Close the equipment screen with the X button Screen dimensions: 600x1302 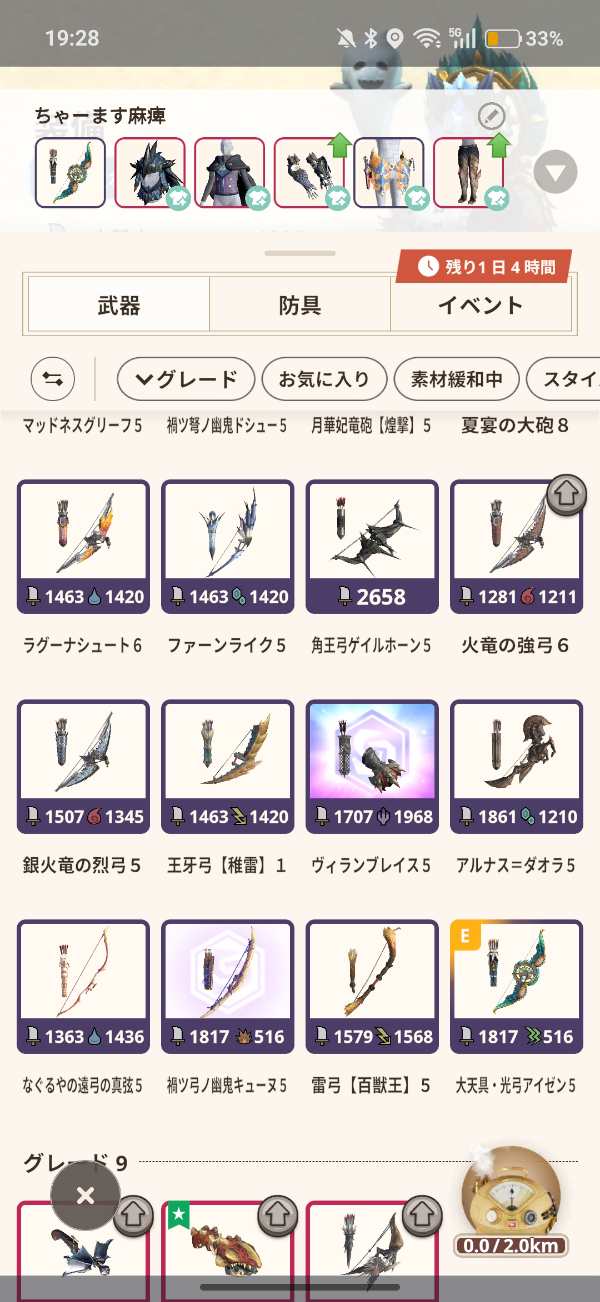[x=85, y=1195]
